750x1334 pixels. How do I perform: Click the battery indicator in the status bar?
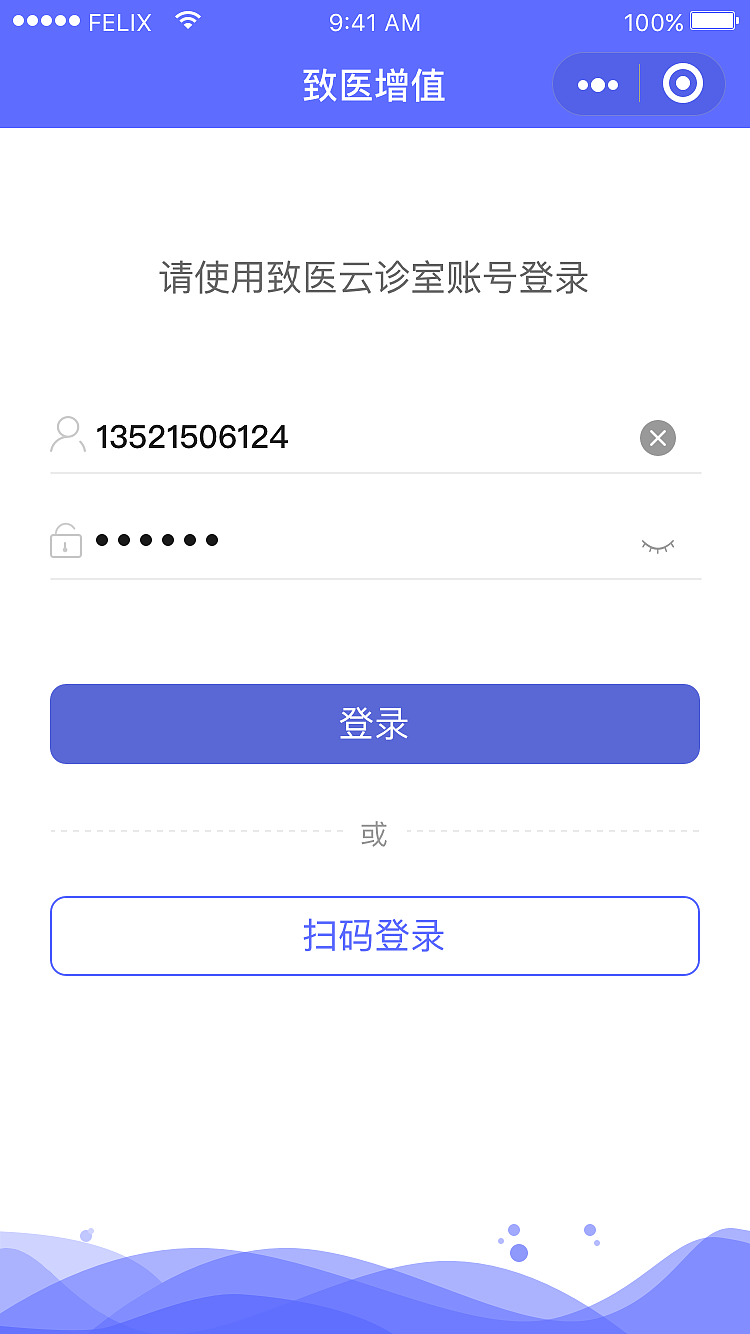712,22
